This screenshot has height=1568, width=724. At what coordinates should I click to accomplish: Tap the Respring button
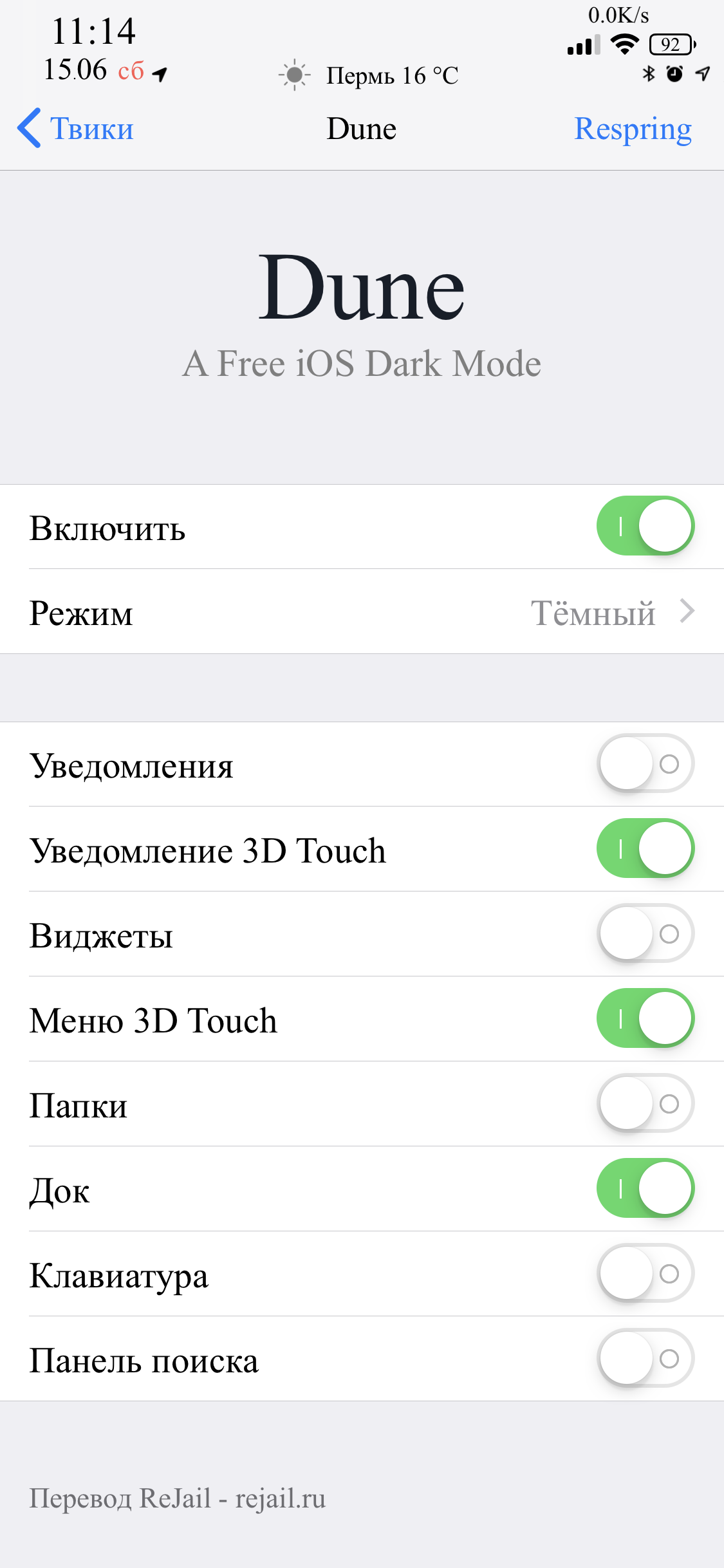click(x=633, y=129)
